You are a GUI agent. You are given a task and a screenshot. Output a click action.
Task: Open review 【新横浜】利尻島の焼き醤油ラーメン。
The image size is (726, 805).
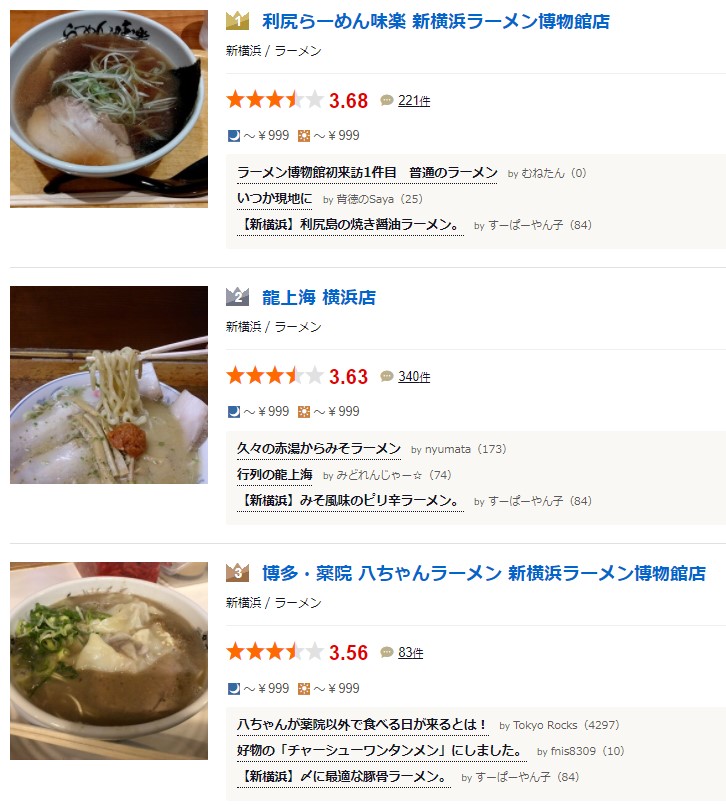pos(350,225)
